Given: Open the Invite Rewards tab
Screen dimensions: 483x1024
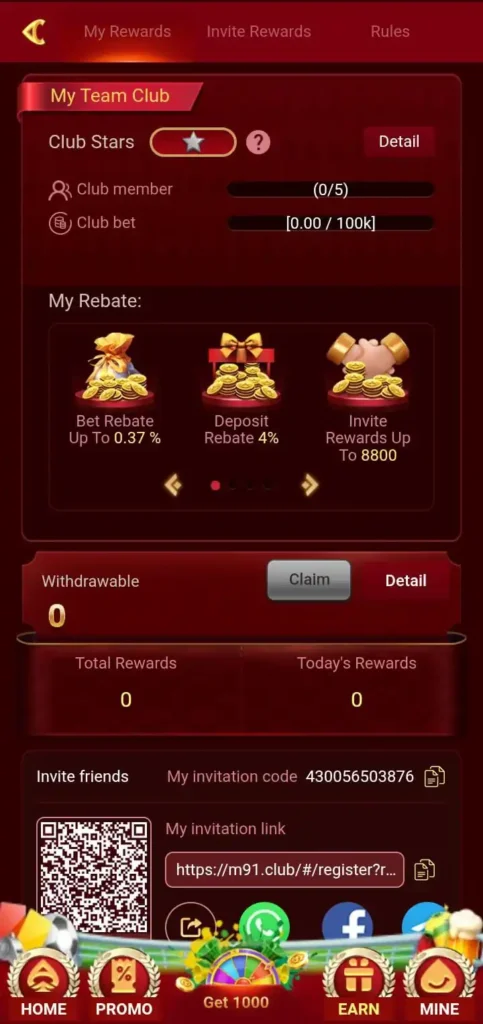Looking at the screenshot, I should [258, 31].
